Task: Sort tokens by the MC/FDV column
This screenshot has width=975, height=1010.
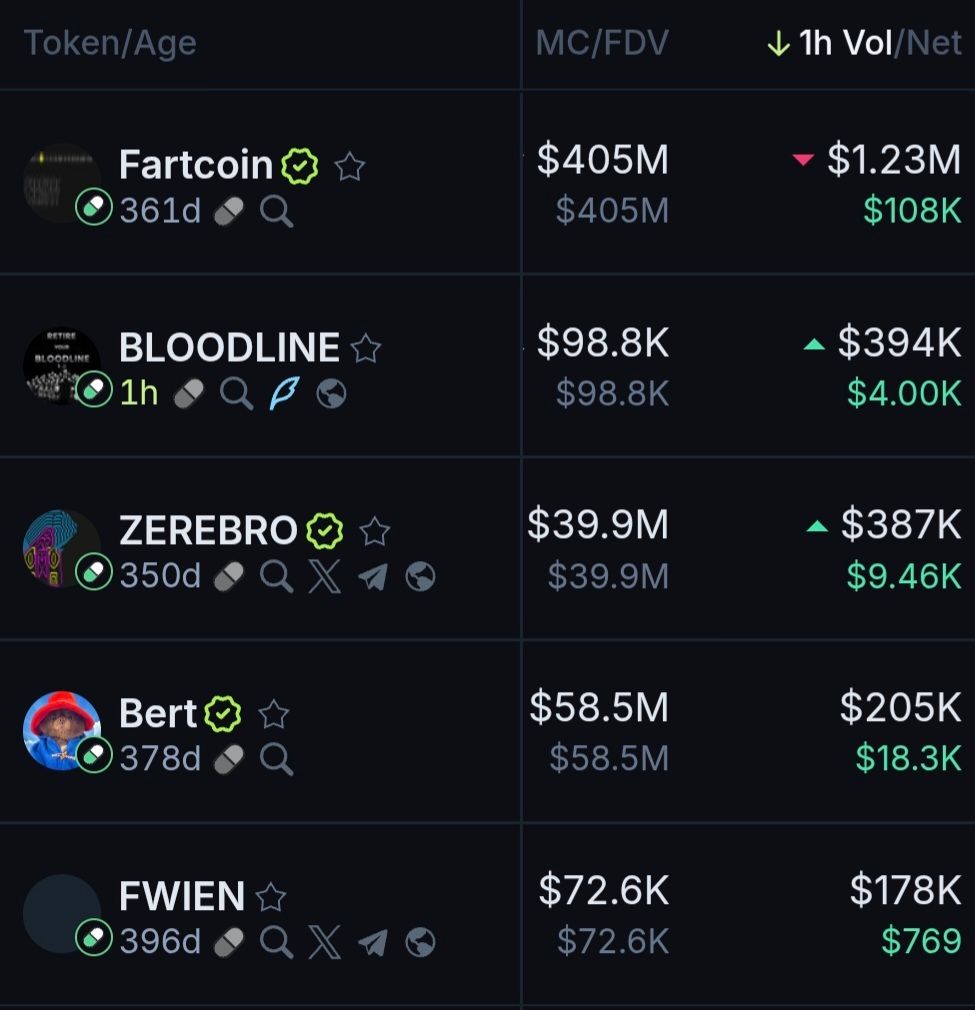Action: [x=602, y=43]
